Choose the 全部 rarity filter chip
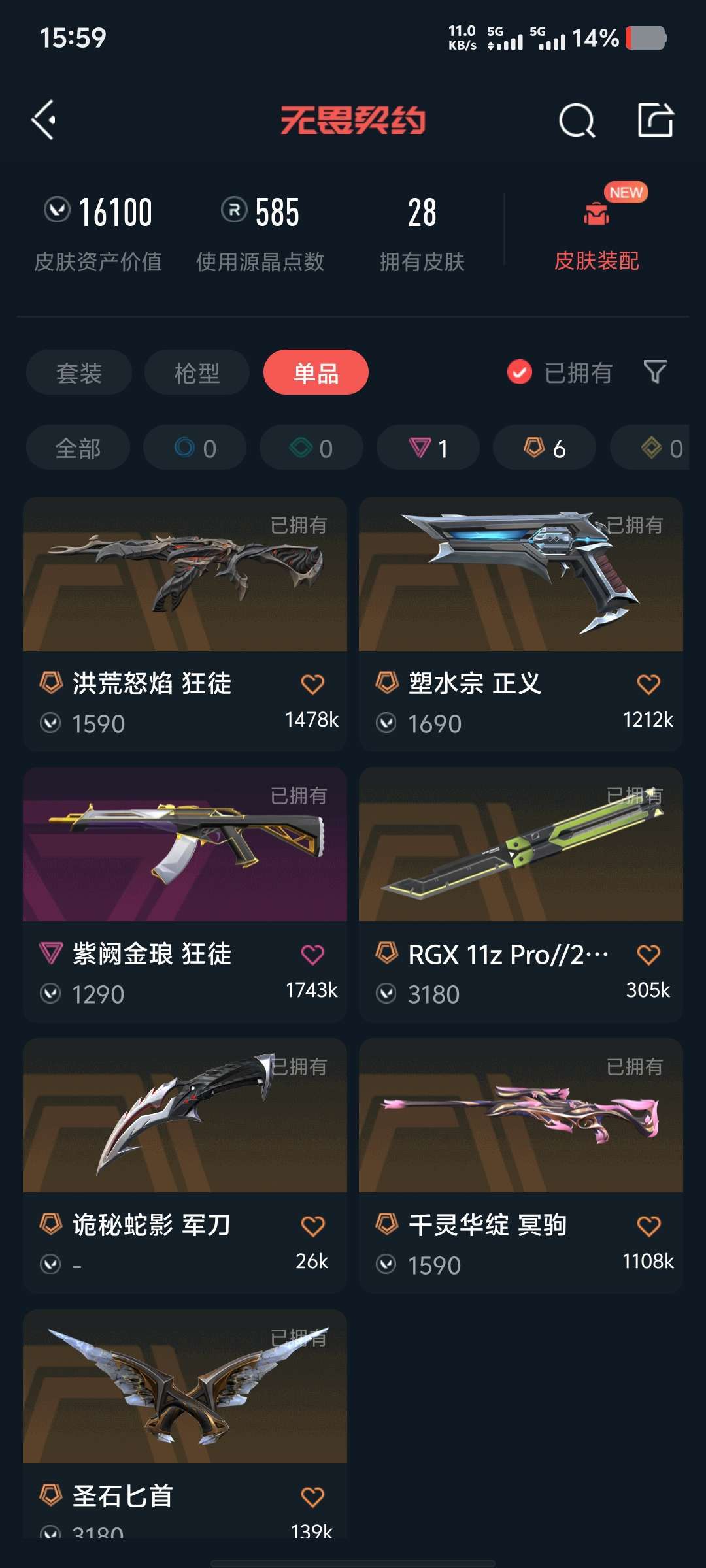706x1568 pixels. [x=77, y=448]
